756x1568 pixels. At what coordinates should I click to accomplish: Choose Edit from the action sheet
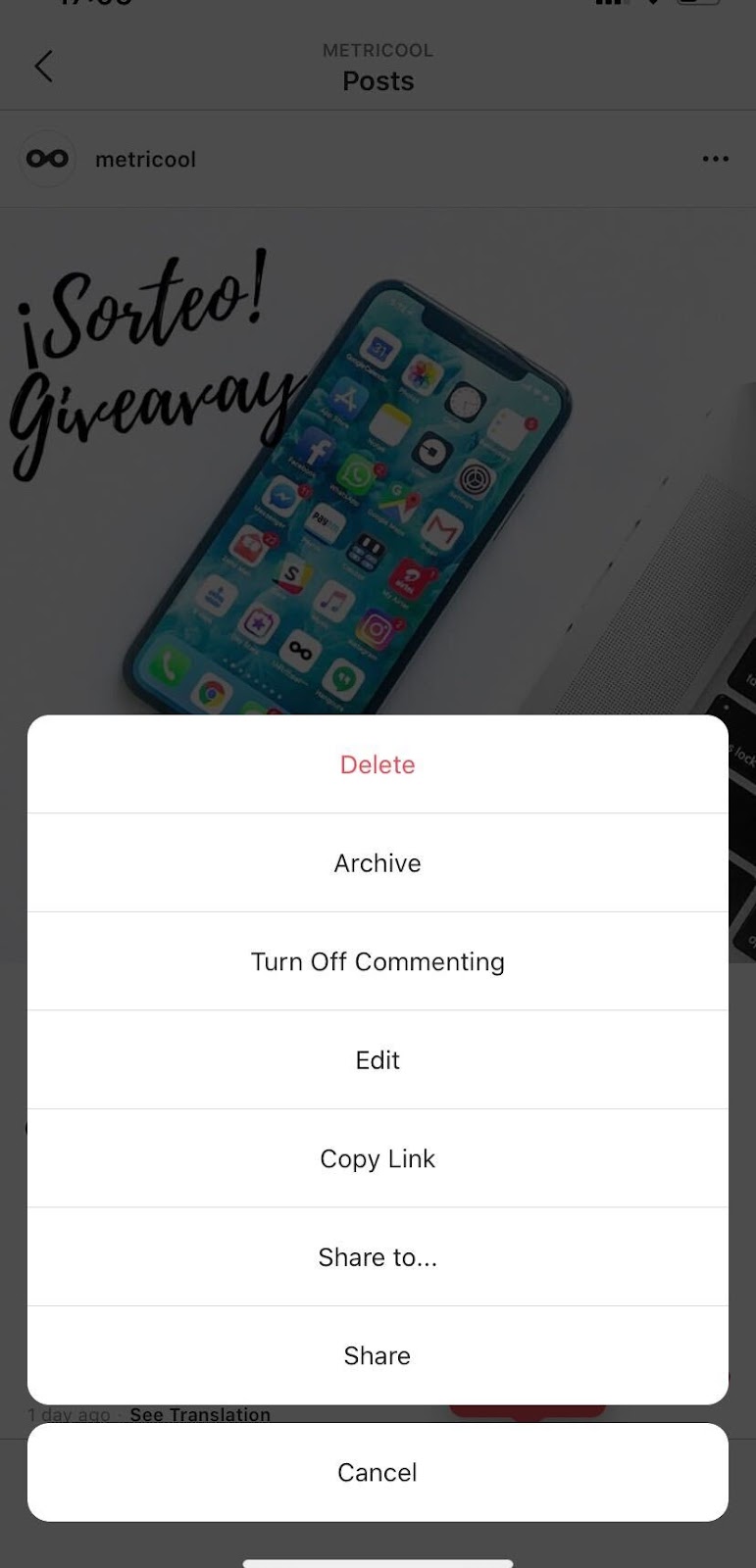click(378, 1060)
